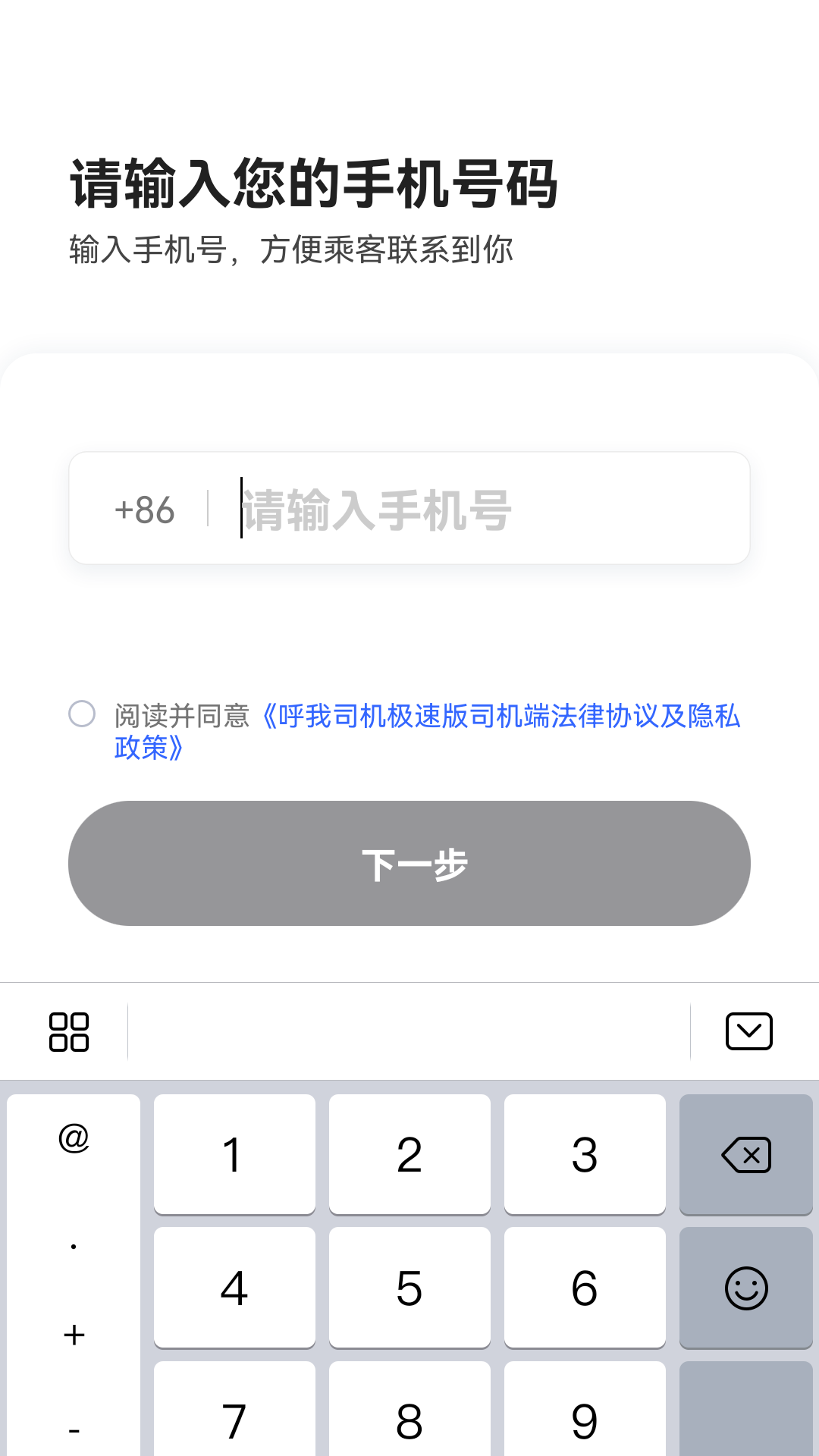Enable the agreement consent radio button
This screenshot has height=1456, width=819.
[x=82, y=712]
